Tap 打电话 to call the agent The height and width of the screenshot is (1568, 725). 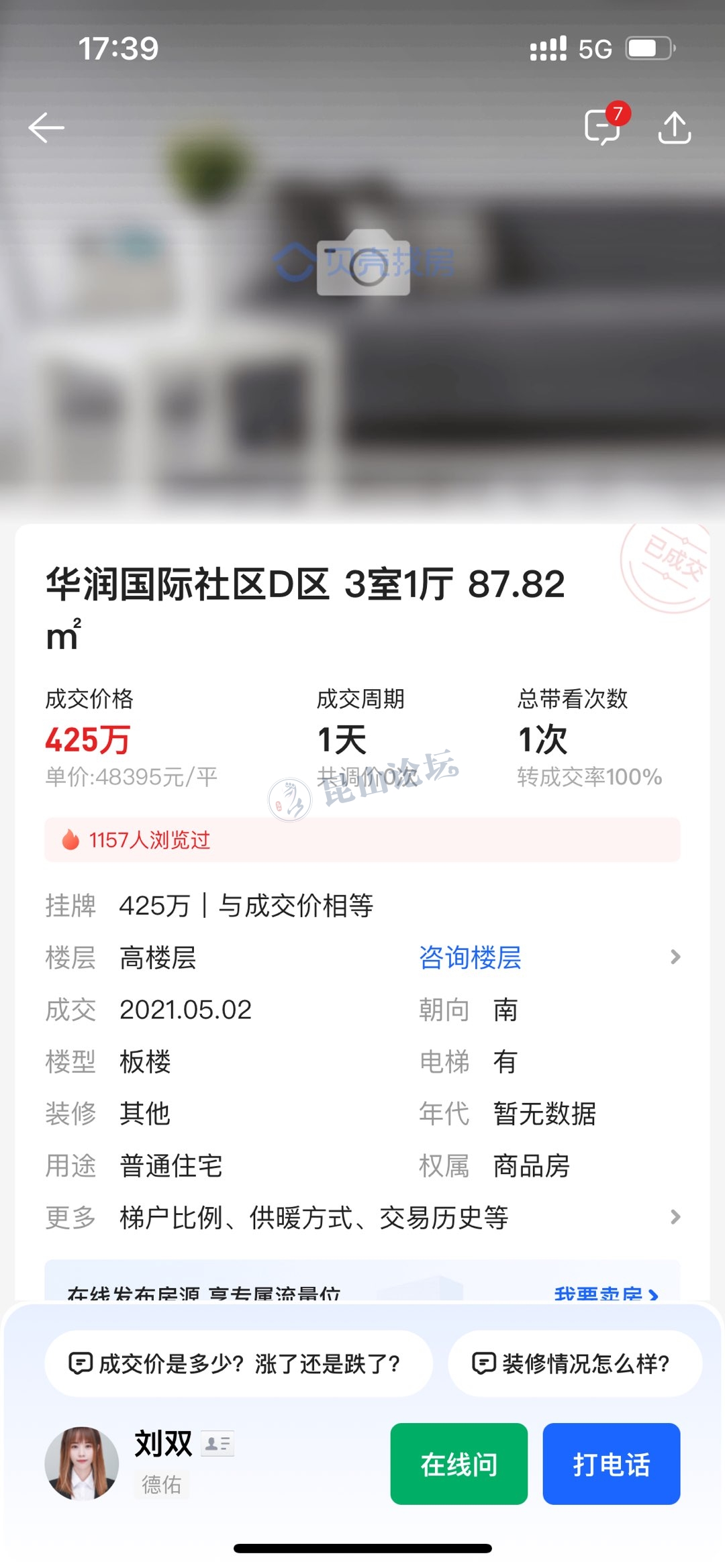tap(611, 1464)
